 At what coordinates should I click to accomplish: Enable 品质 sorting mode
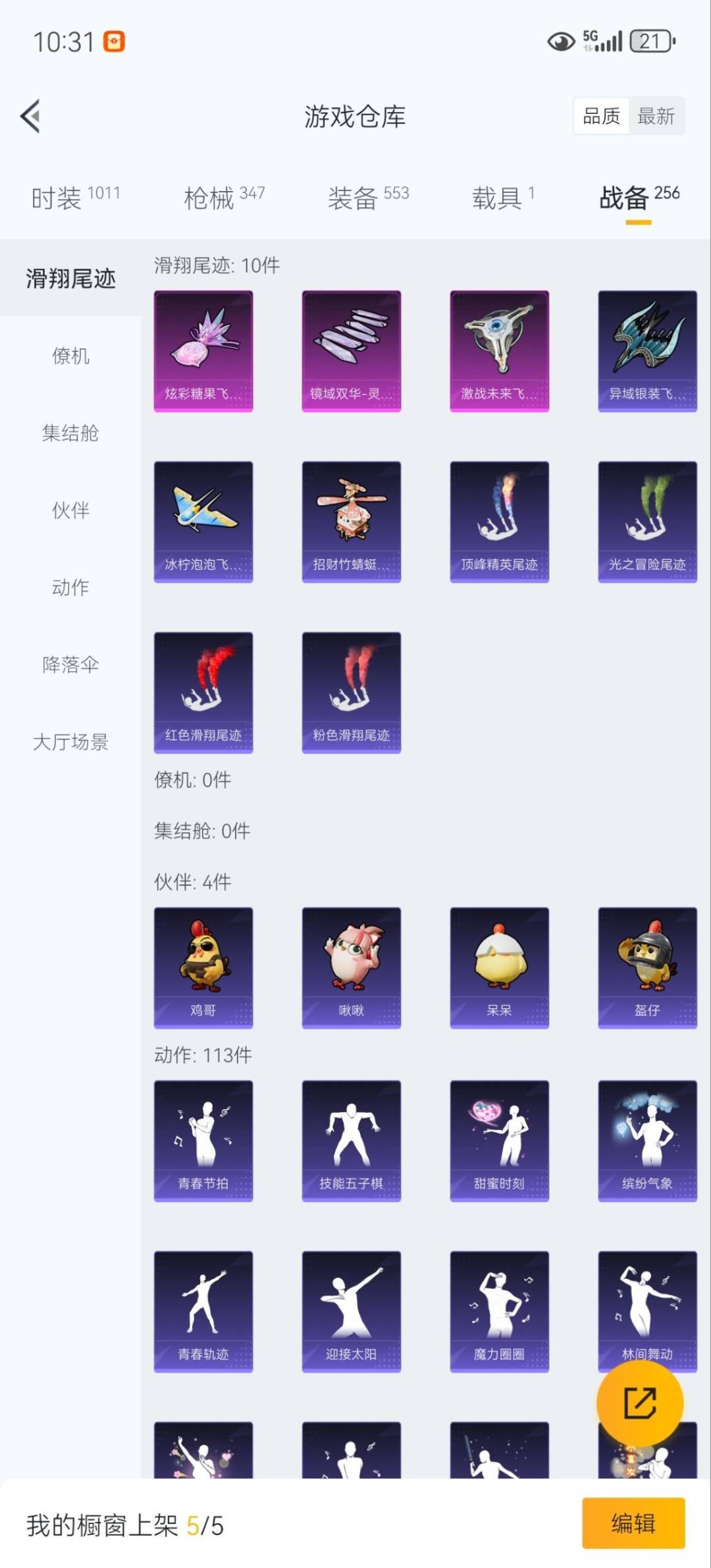click(x=601, y=116)
